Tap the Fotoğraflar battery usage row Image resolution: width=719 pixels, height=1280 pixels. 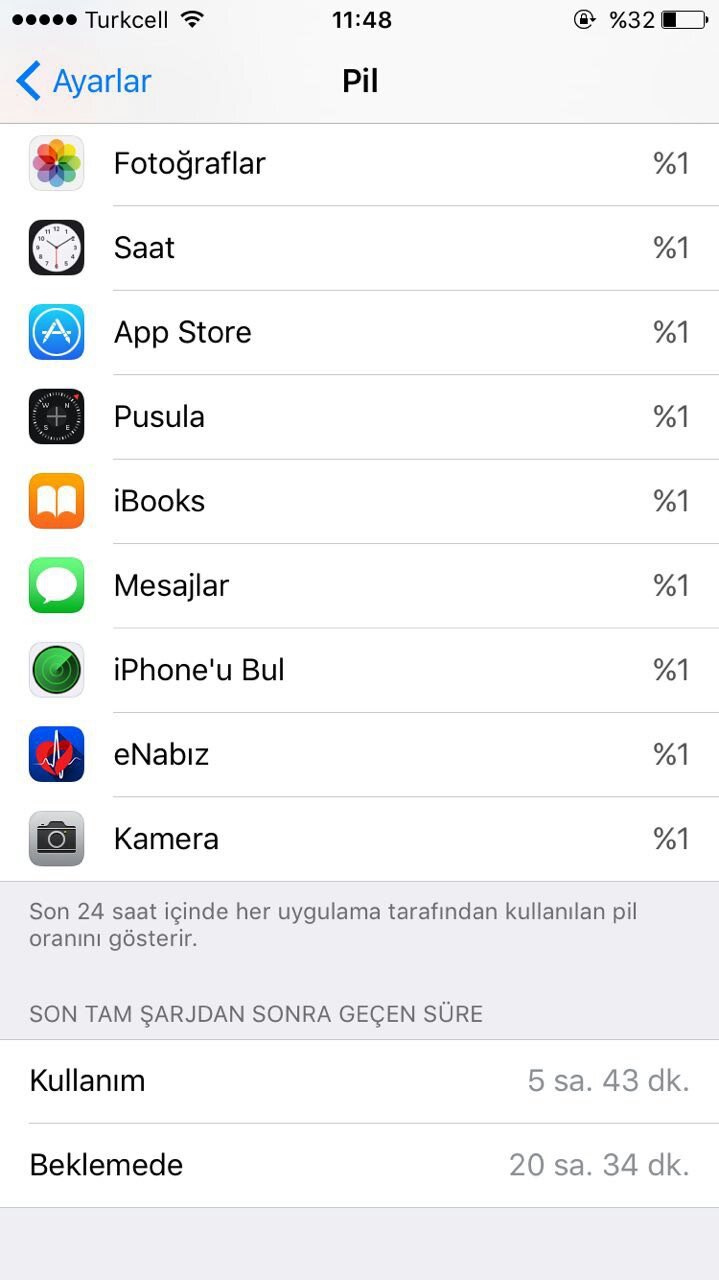(360, 164)
